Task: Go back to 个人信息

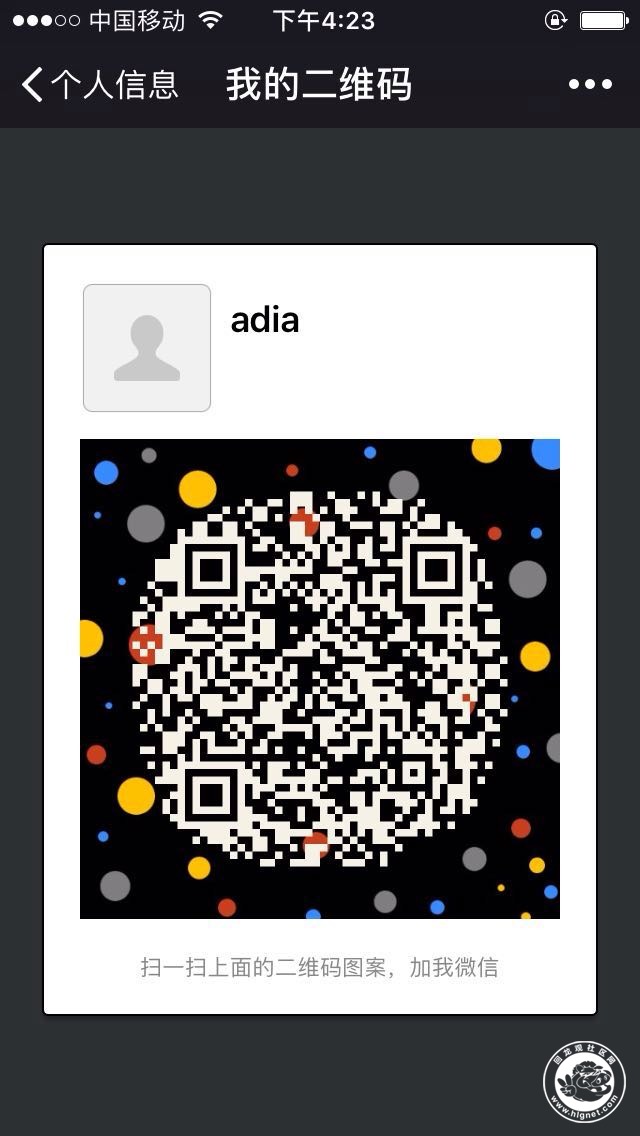Action: (99, 84)
